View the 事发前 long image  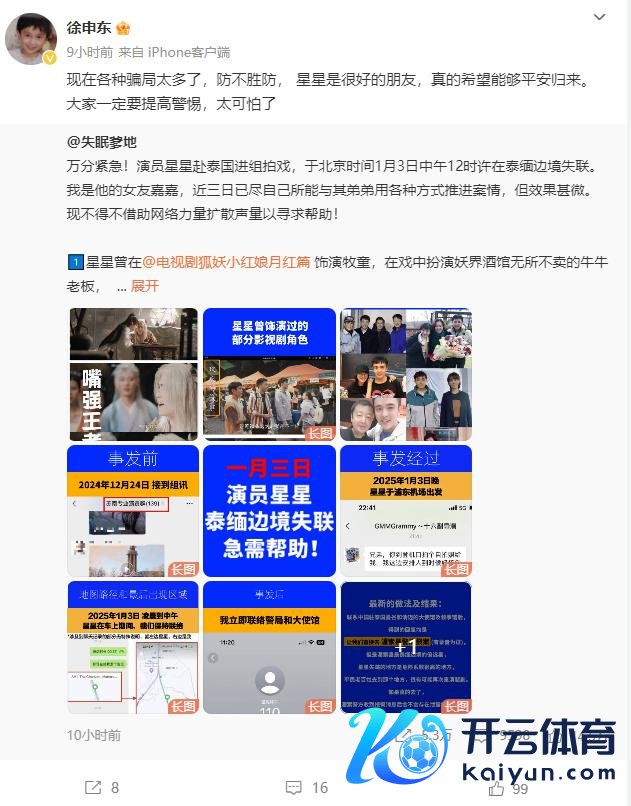coord(132,511)
